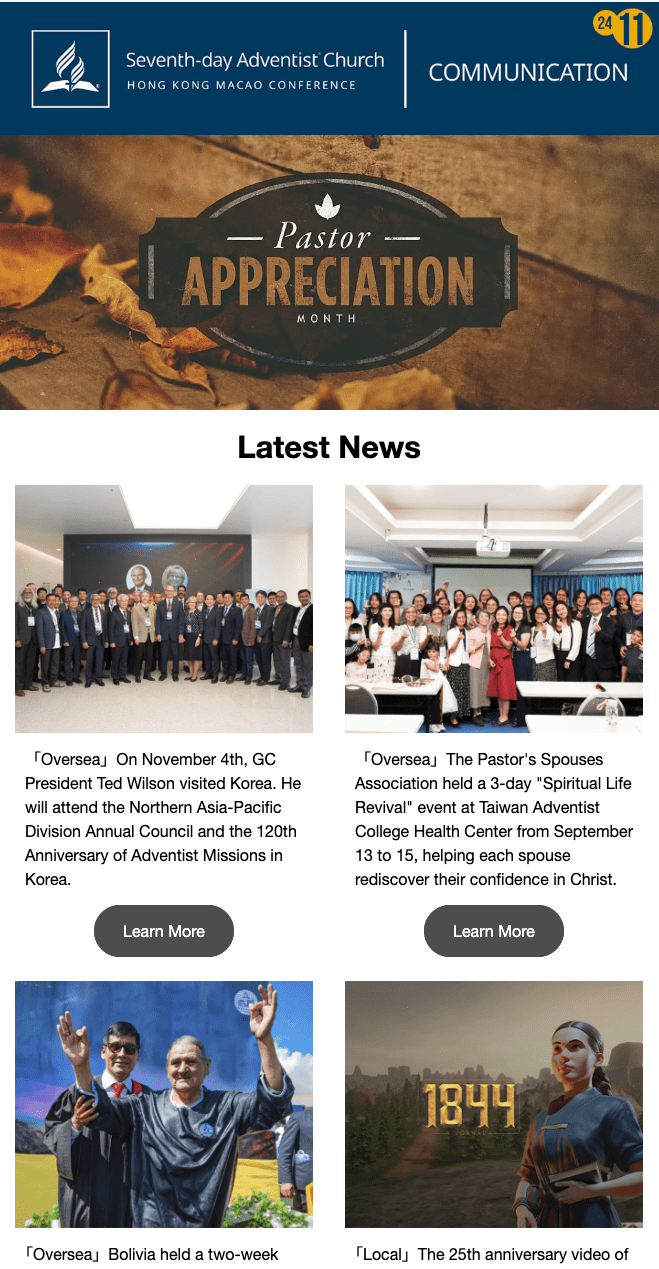Open the Bolivia baptism photo

tap(164, 1104)
